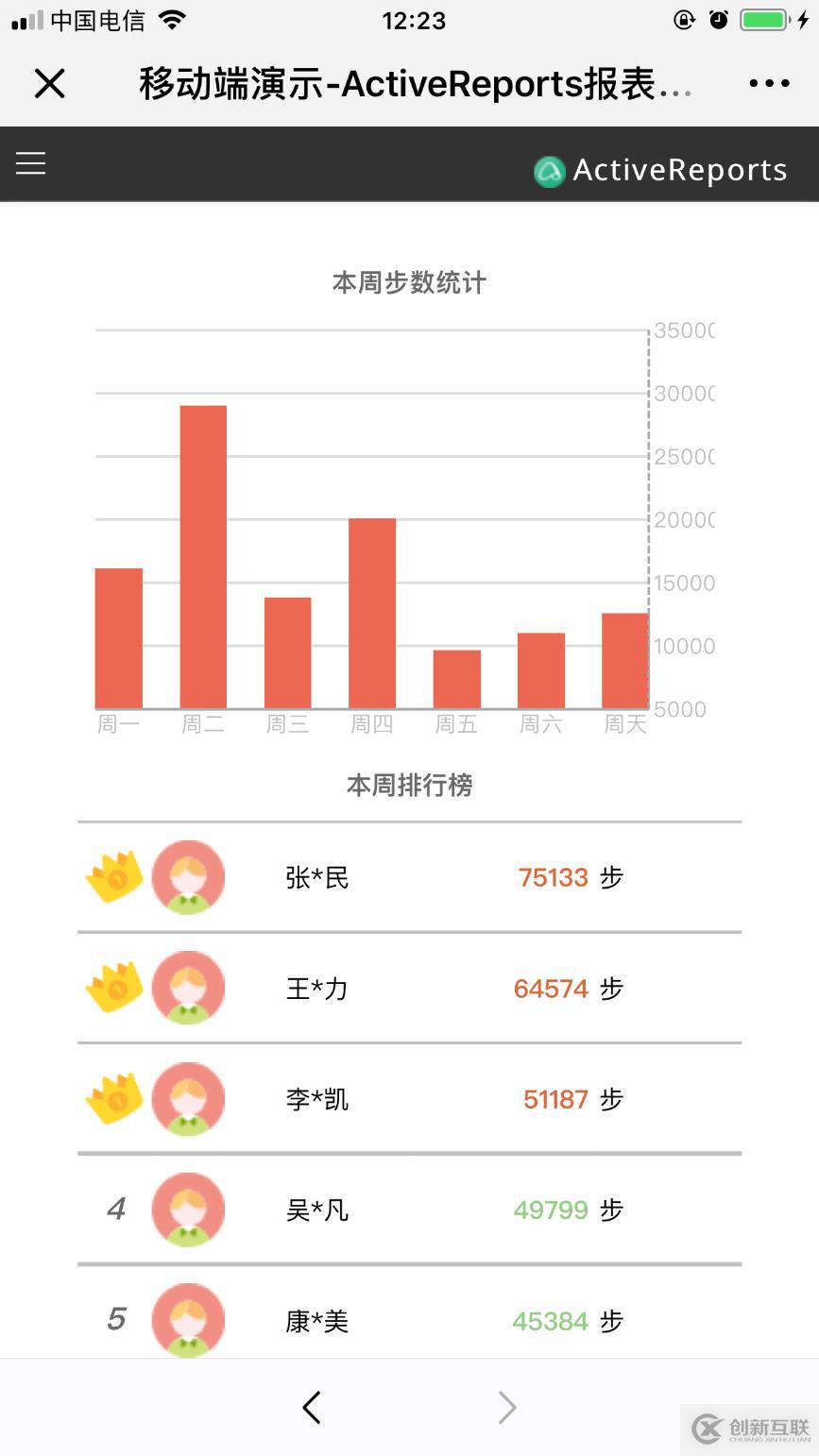Click the step count 75133

point(553,876)
